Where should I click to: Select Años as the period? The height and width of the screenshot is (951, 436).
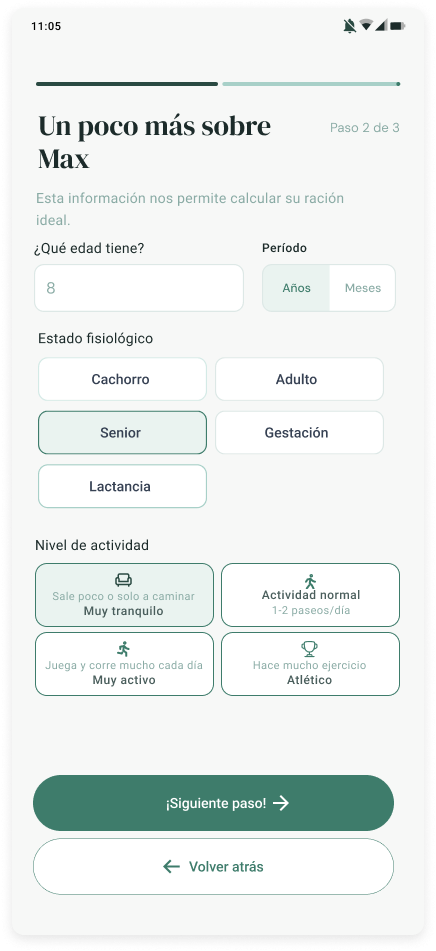[297, 288]
